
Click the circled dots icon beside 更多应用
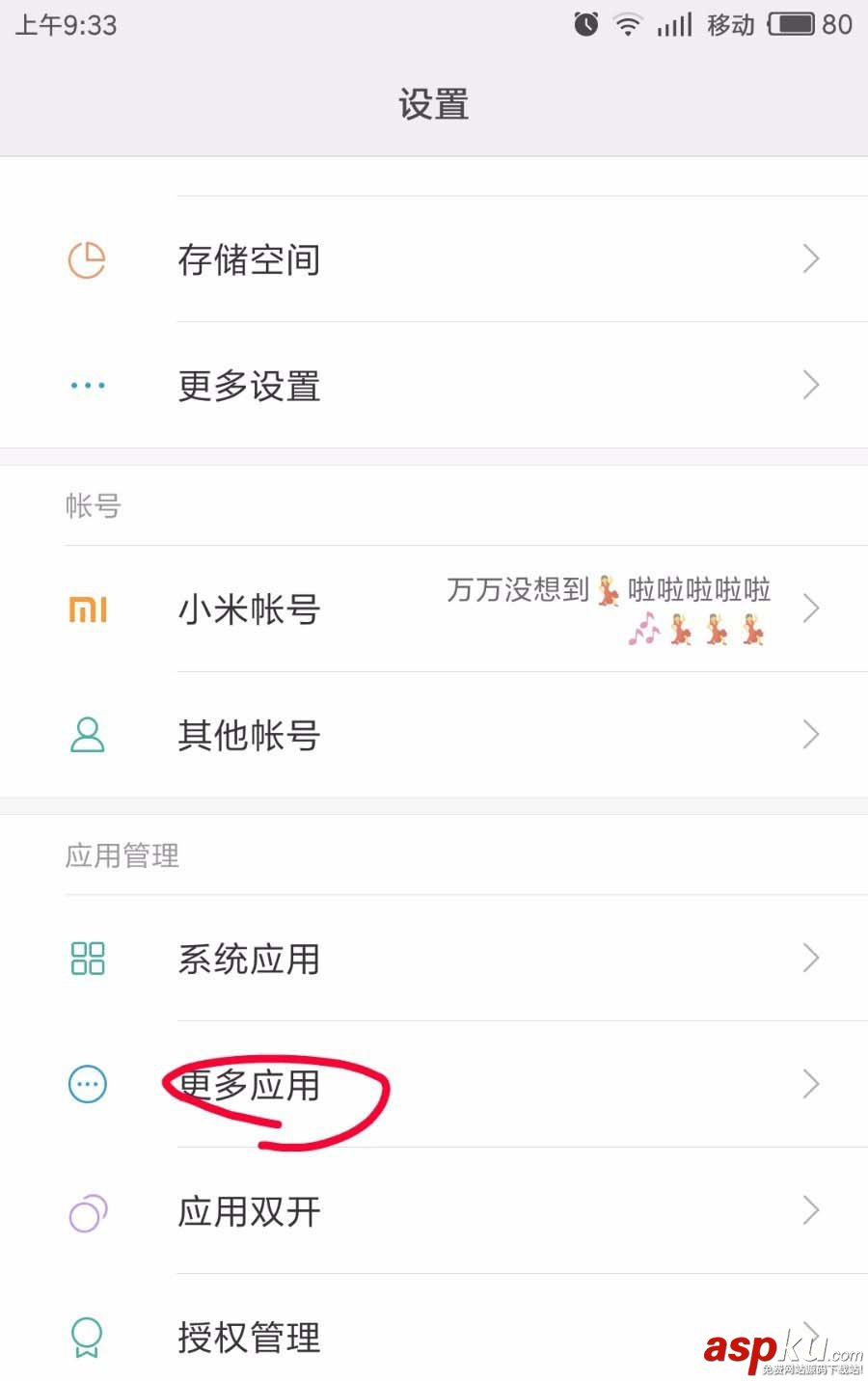pos(87,1084)
